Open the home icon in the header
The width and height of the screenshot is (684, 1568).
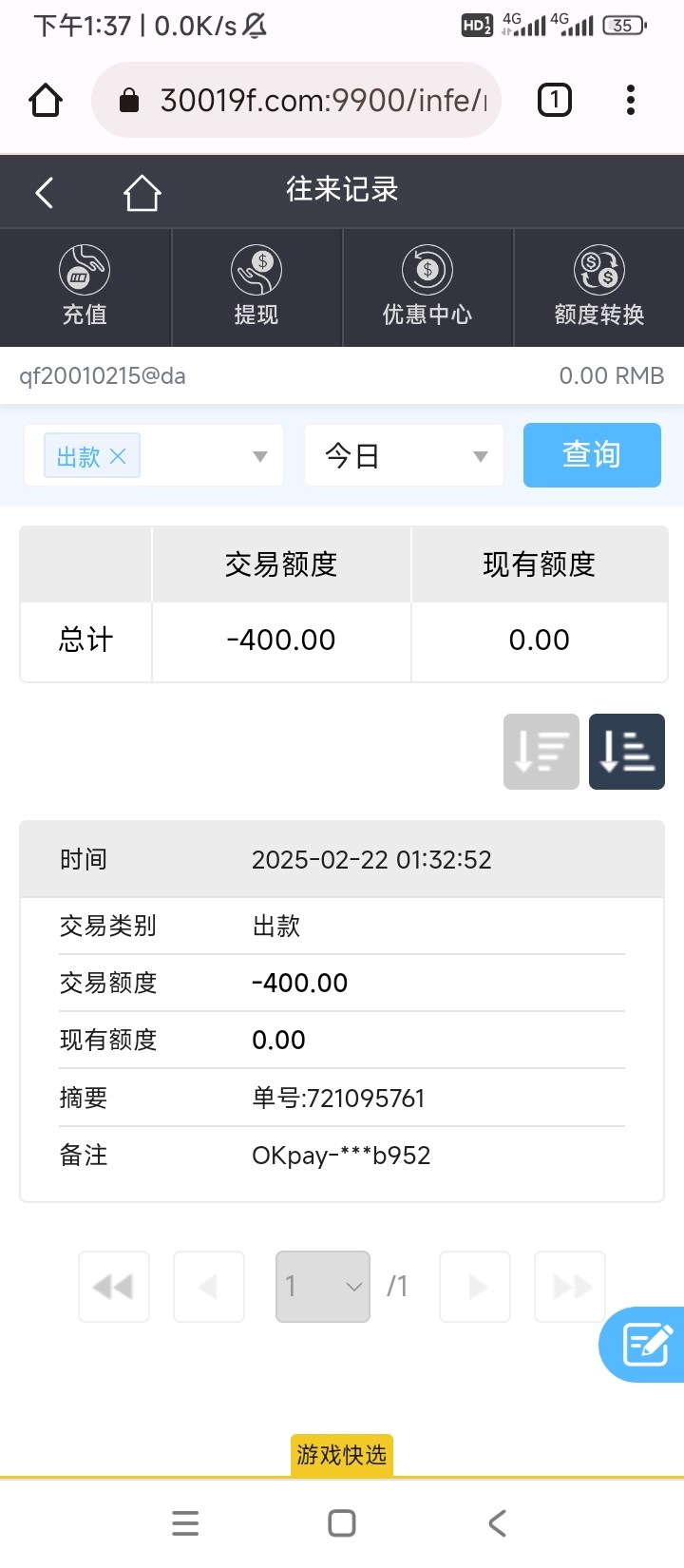(x=142, y=193)
